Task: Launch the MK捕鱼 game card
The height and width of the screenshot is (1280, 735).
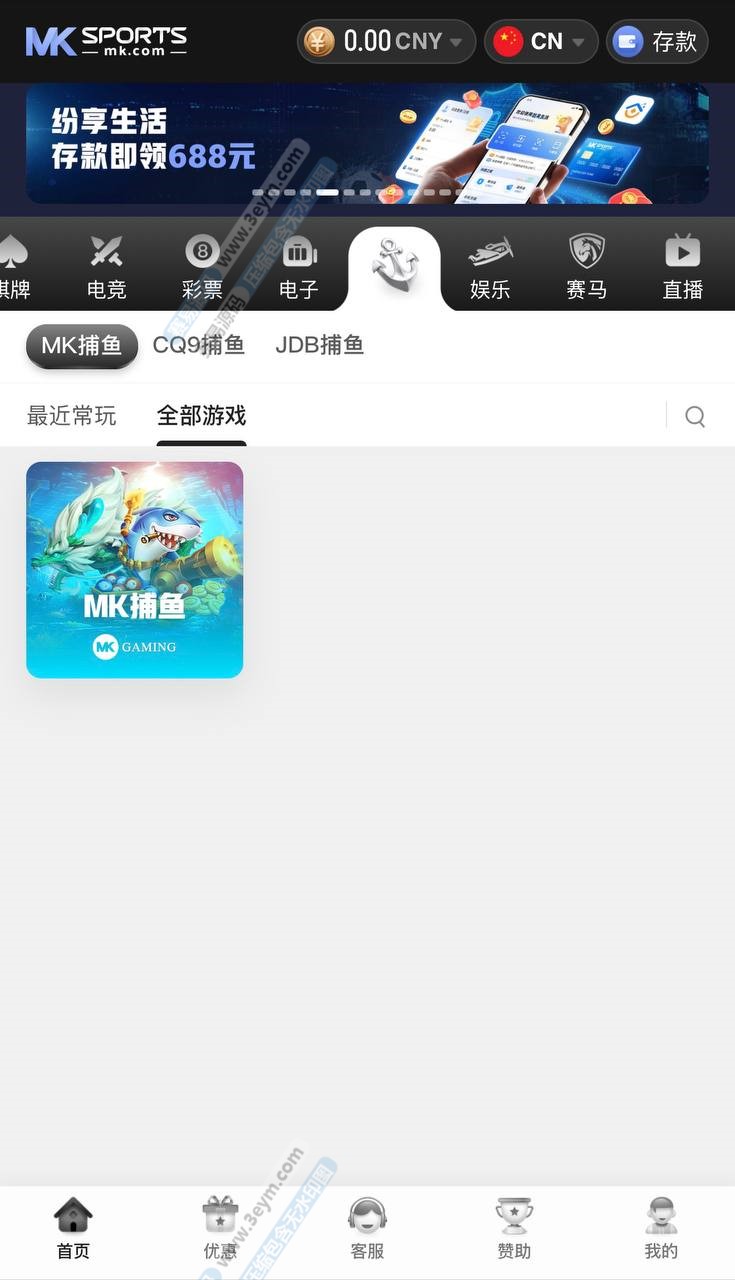Action: coord(134,570)
